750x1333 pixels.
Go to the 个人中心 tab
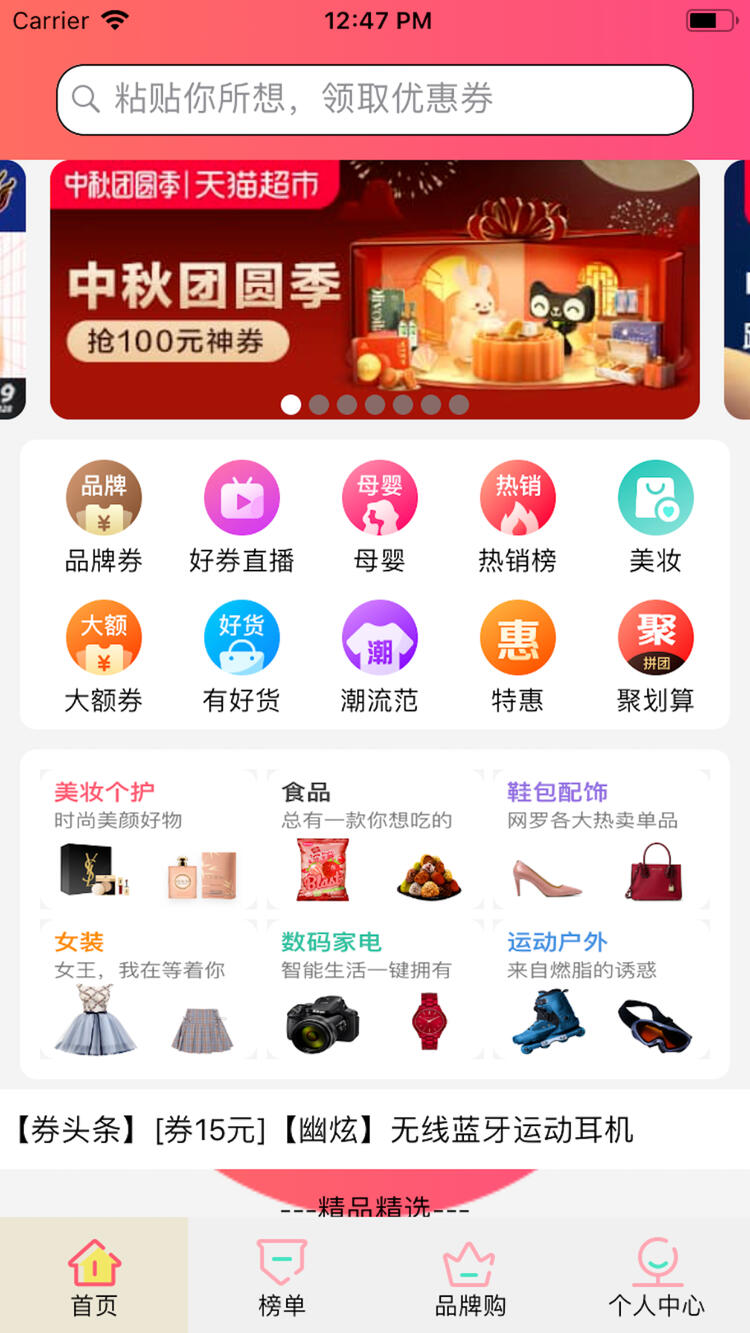(x=656, y=1277)
